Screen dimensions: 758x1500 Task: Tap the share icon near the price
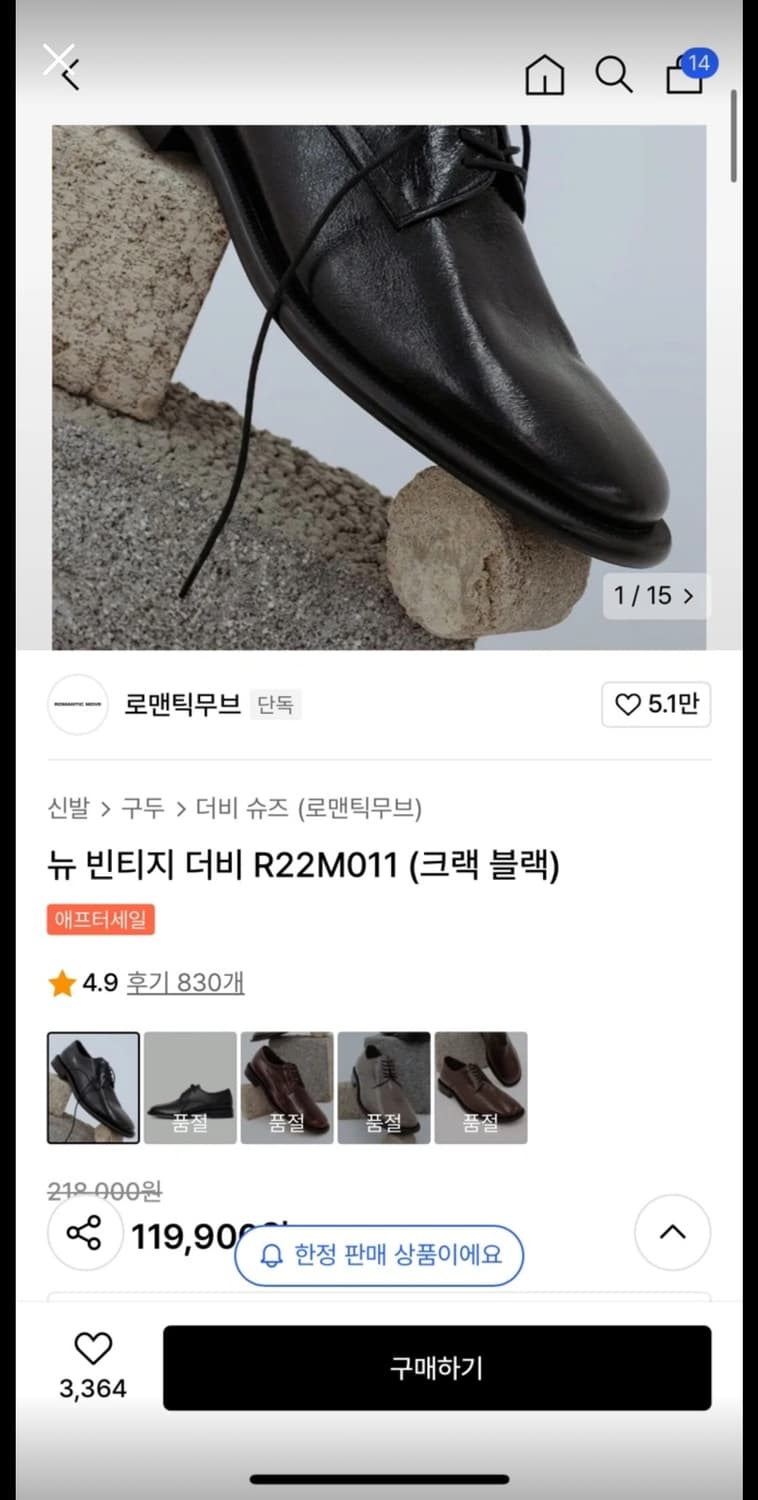point(85,1233)
